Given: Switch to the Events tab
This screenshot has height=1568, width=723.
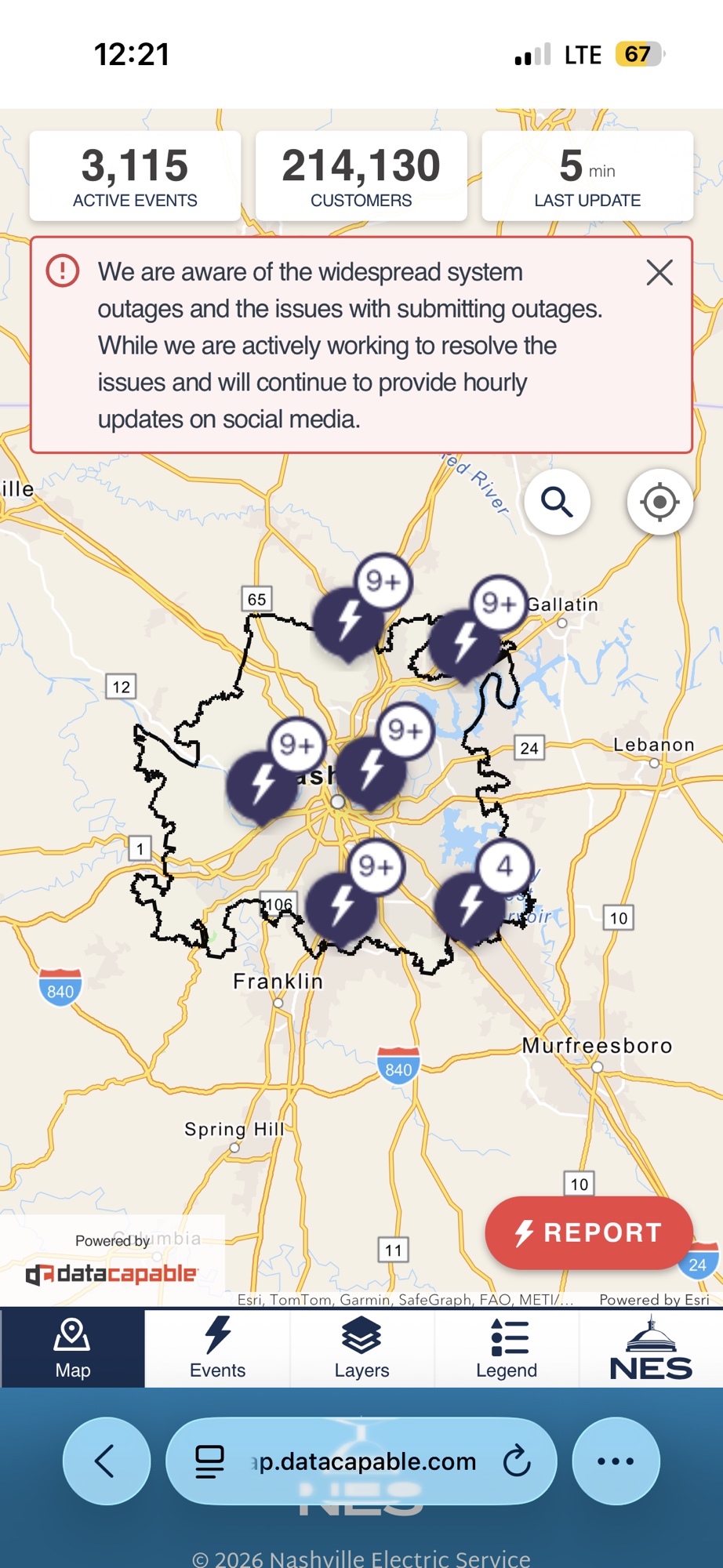Looking at the screenshot, I should [217, 1348].
